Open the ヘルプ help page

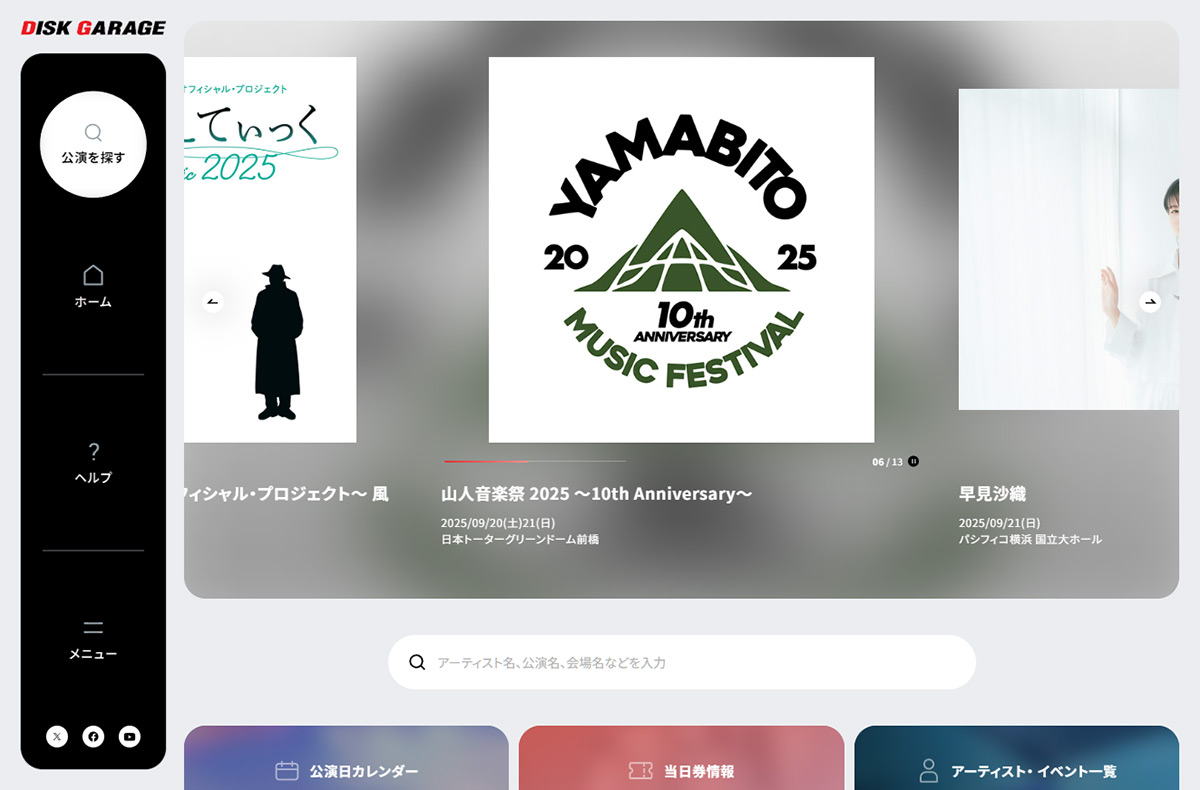[x=93, y=462]
